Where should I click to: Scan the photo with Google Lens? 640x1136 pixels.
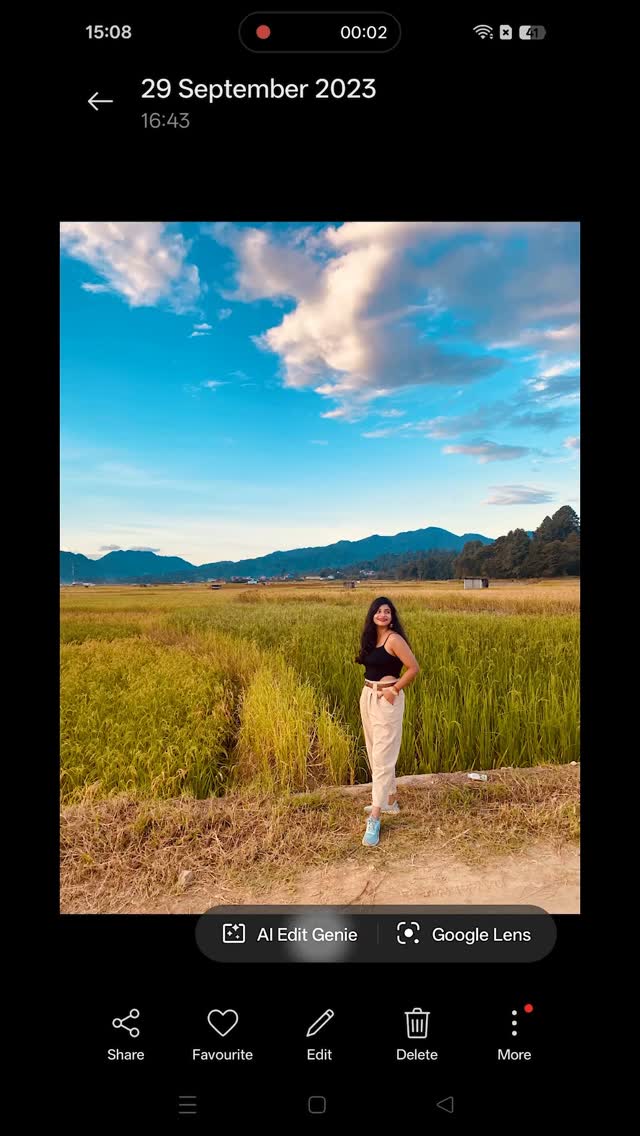click(x=465, y=934)
